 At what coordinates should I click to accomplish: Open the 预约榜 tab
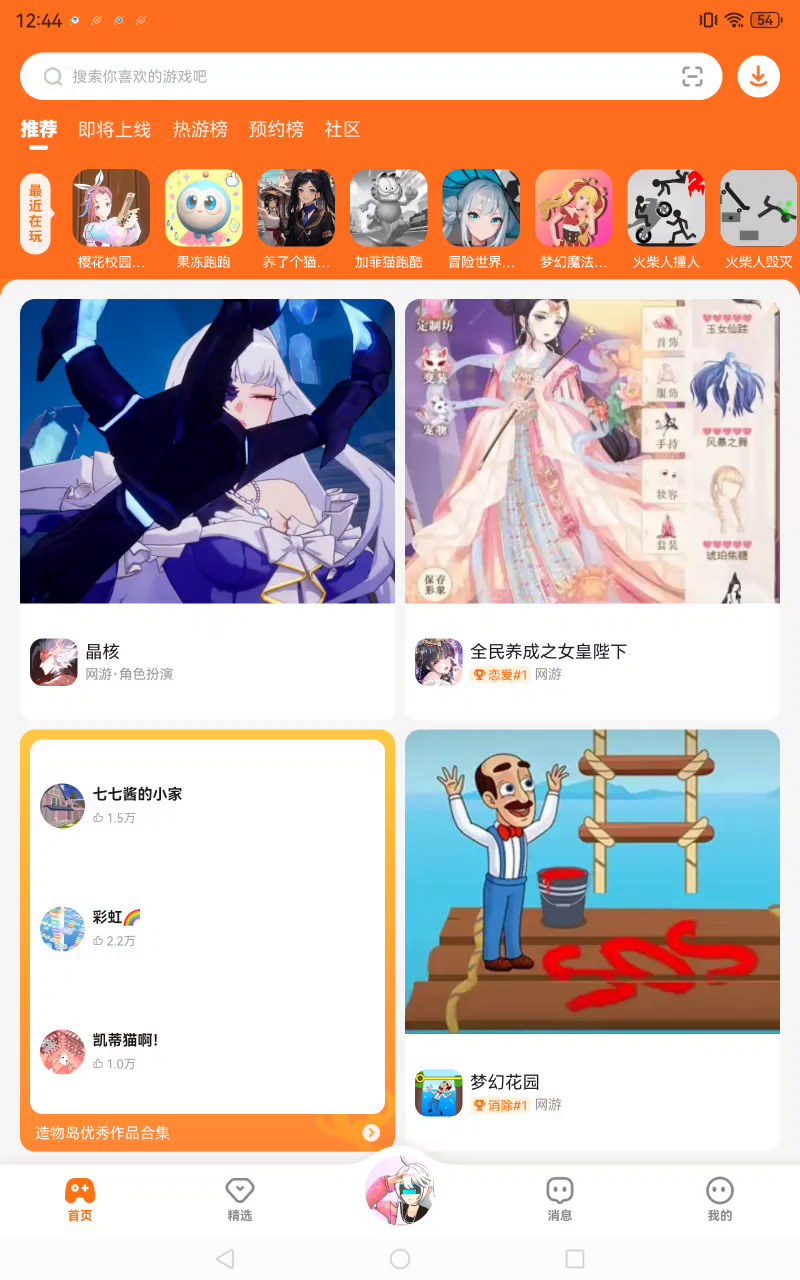[276, 130]
